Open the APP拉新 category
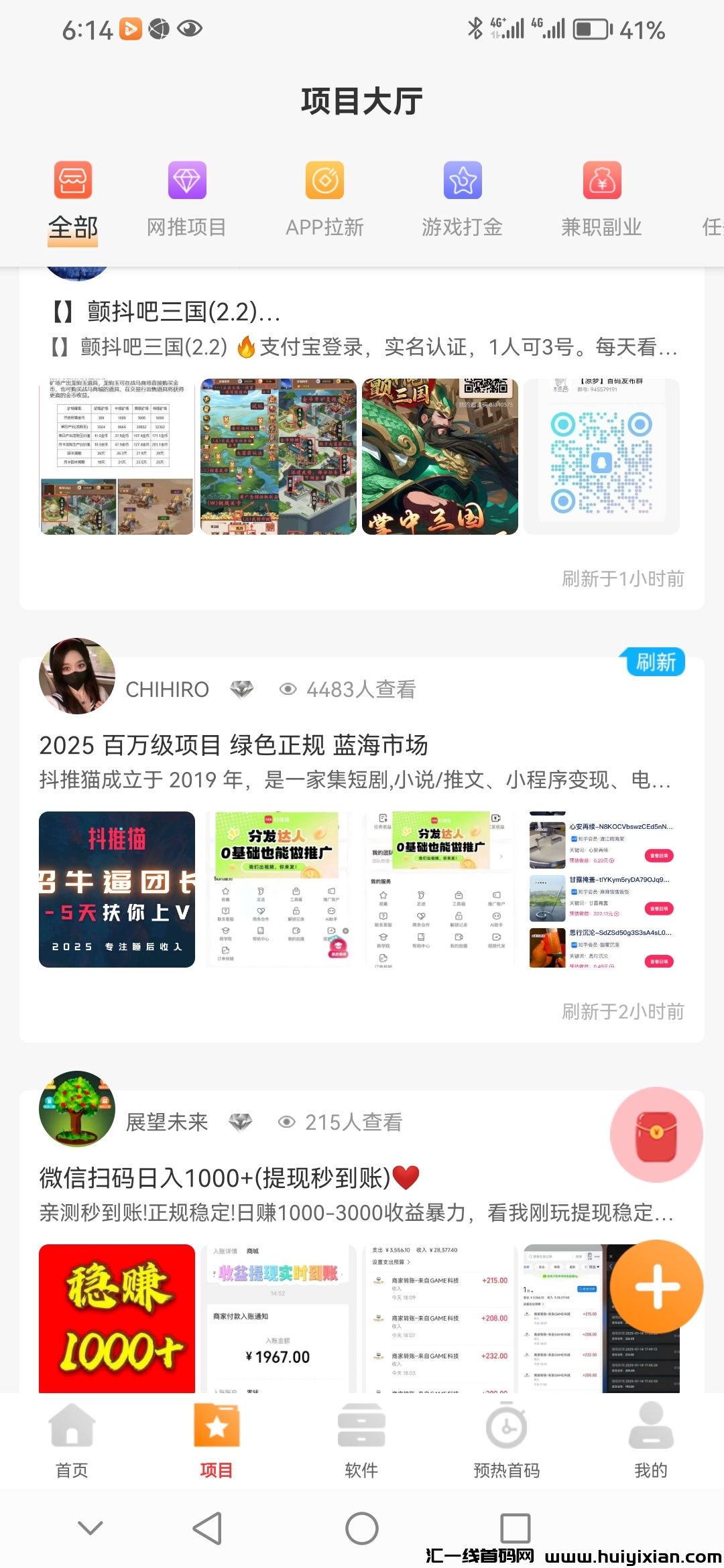Screen dimensions: 724x1568 324,202
